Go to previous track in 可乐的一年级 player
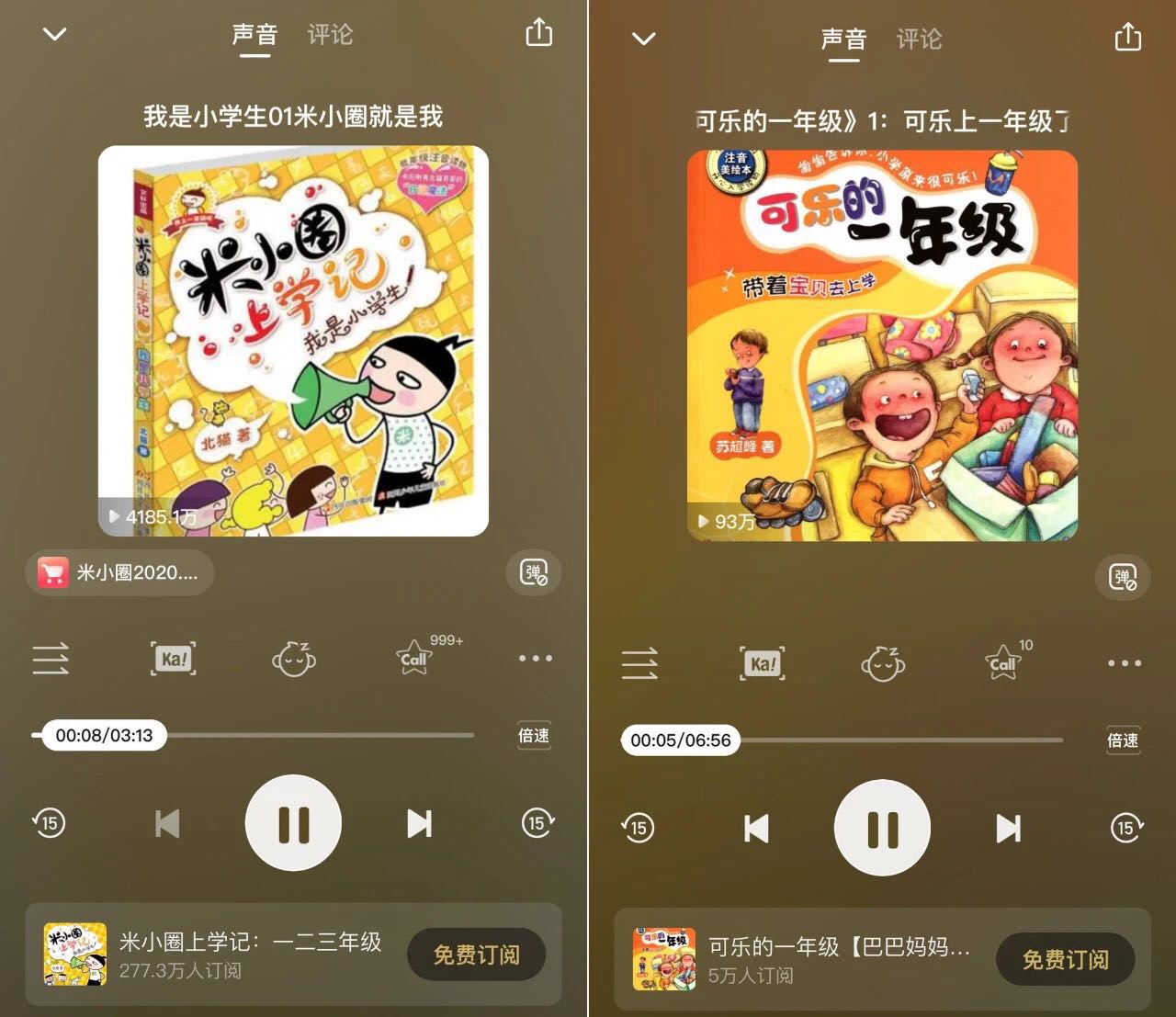 pos(755,829)
